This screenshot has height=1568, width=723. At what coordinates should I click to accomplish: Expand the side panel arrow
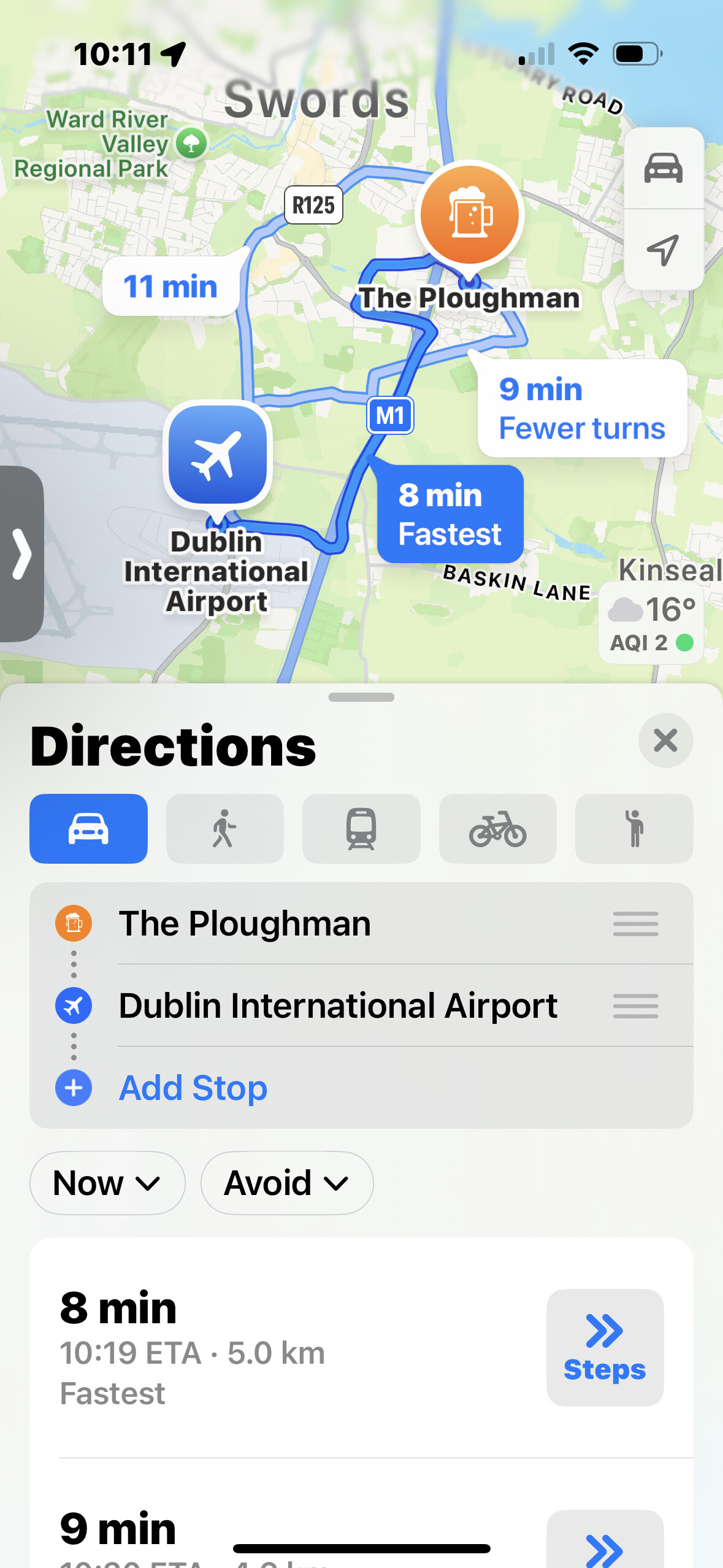21,554
